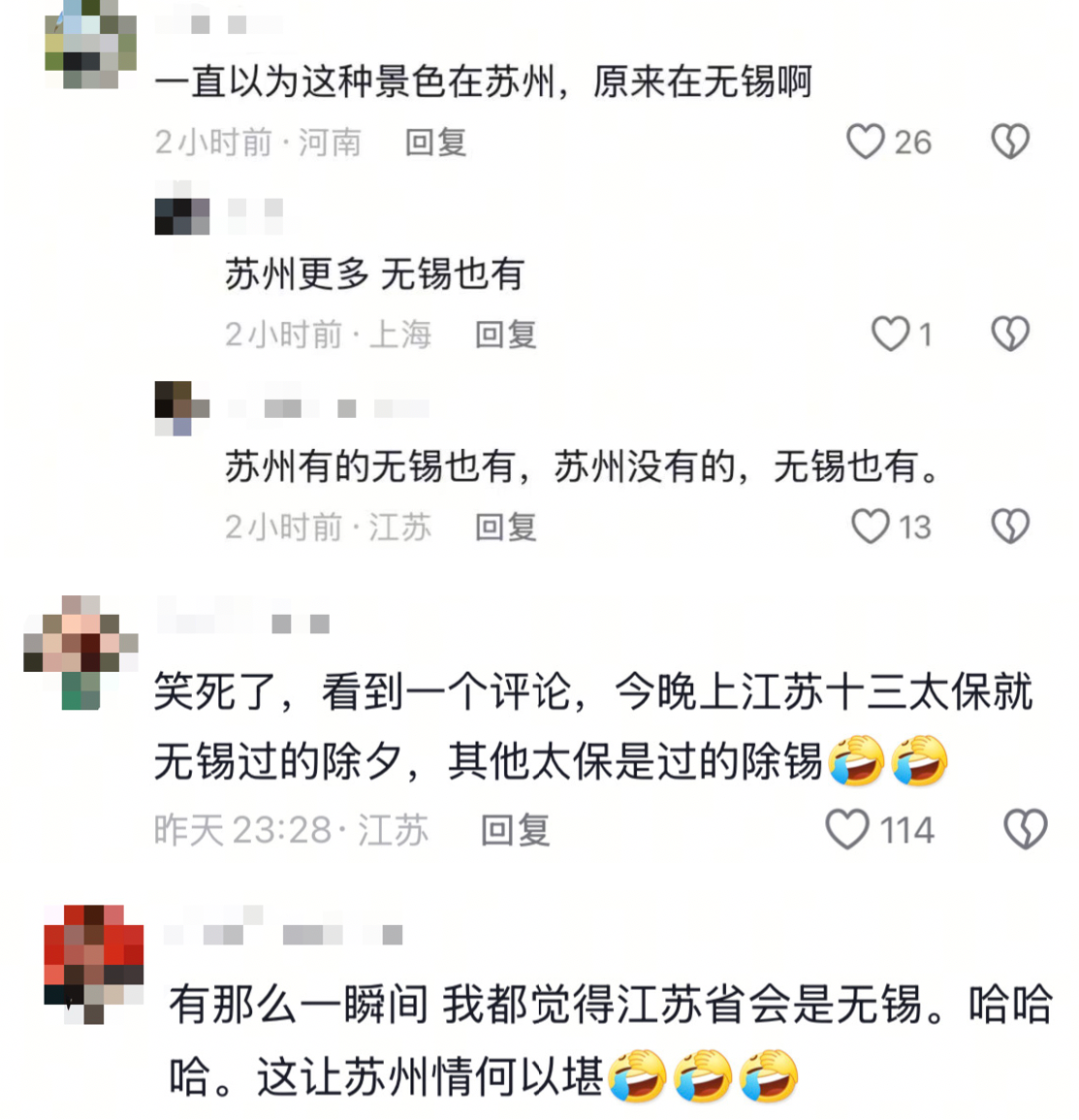
Task: Dislike the reply from 江苏 with 13 likes
Action: click(1010, 526)
